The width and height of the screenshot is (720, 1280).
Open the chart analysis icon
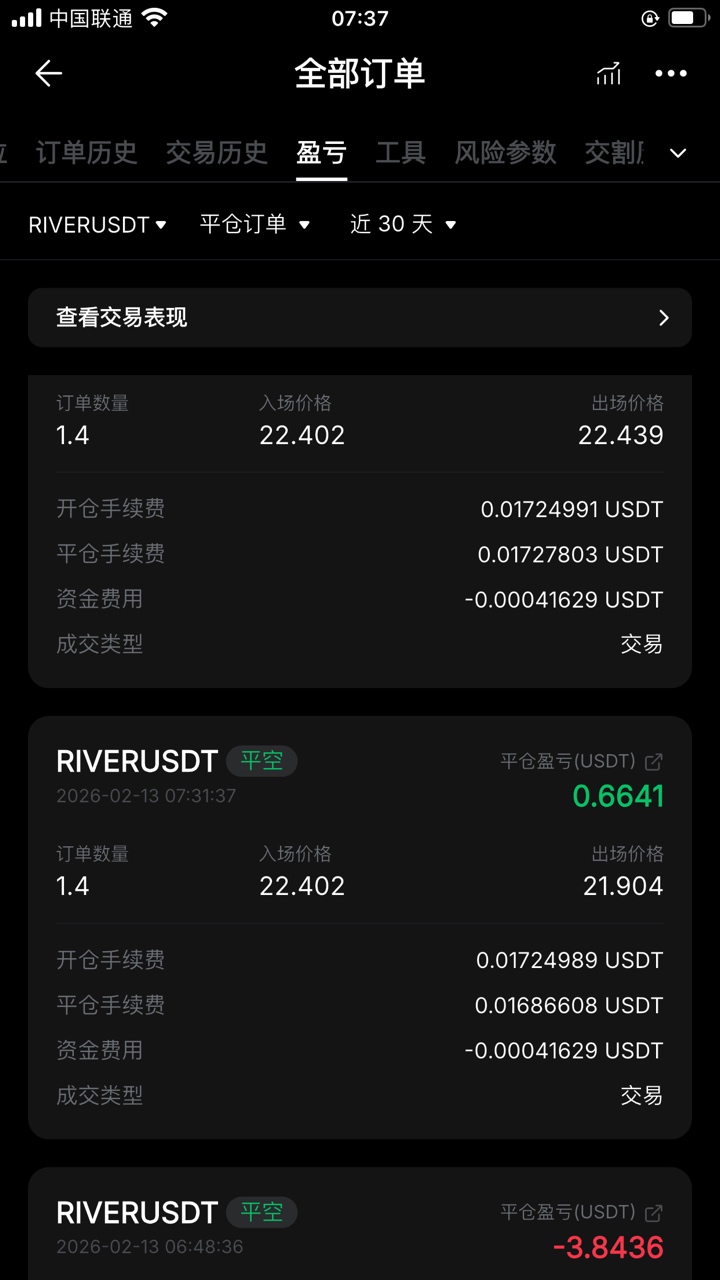pyautogui.click(x=608, y=73)
